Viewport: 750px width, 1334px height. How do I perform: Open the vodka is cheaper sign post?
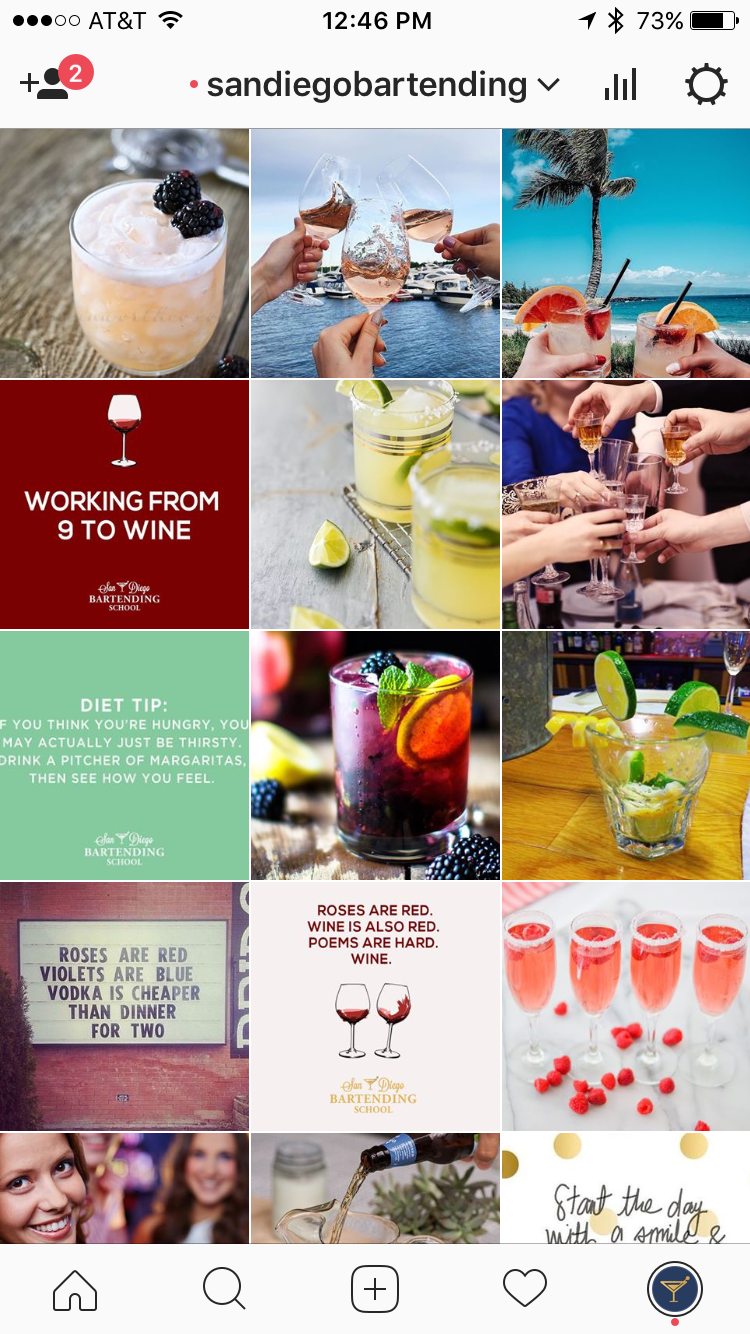[124, 1006]
